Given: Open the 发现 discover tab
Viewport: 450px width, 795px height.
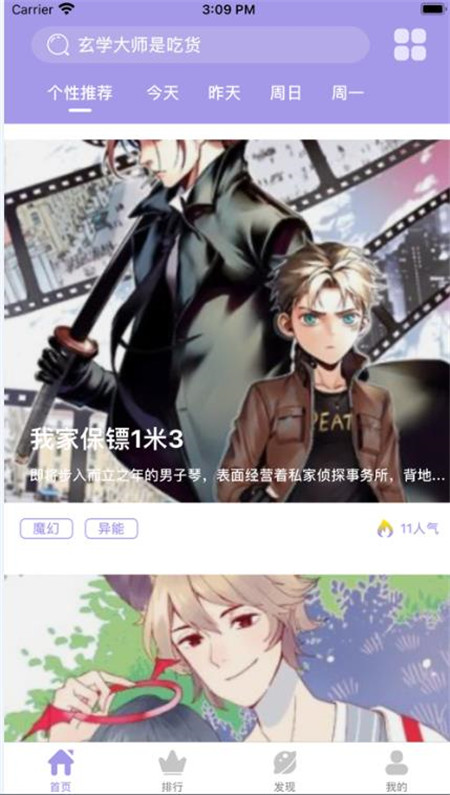Looking at the screenshot, I should point(284,770).
